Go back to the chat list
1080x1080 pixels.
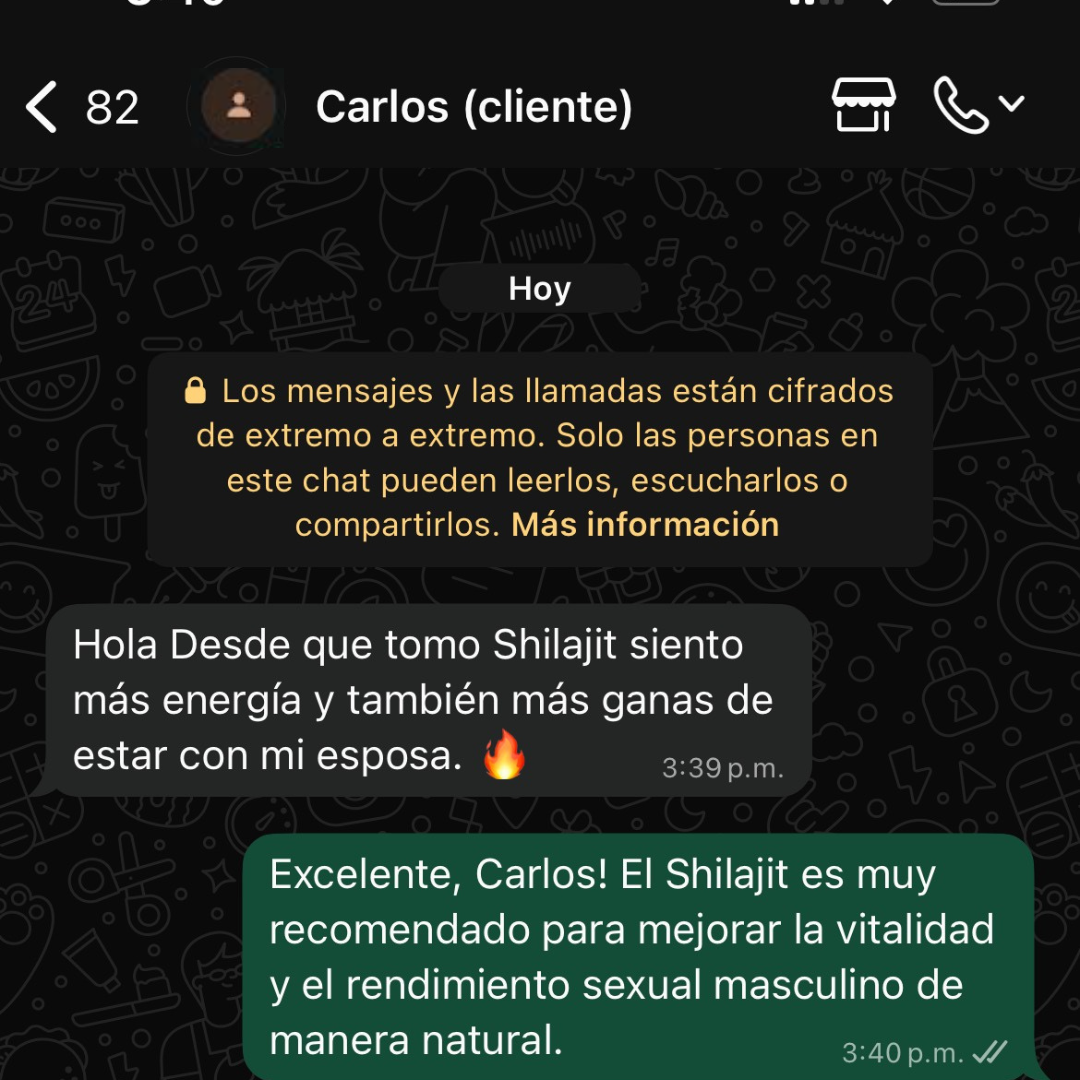tap(42, 107)
